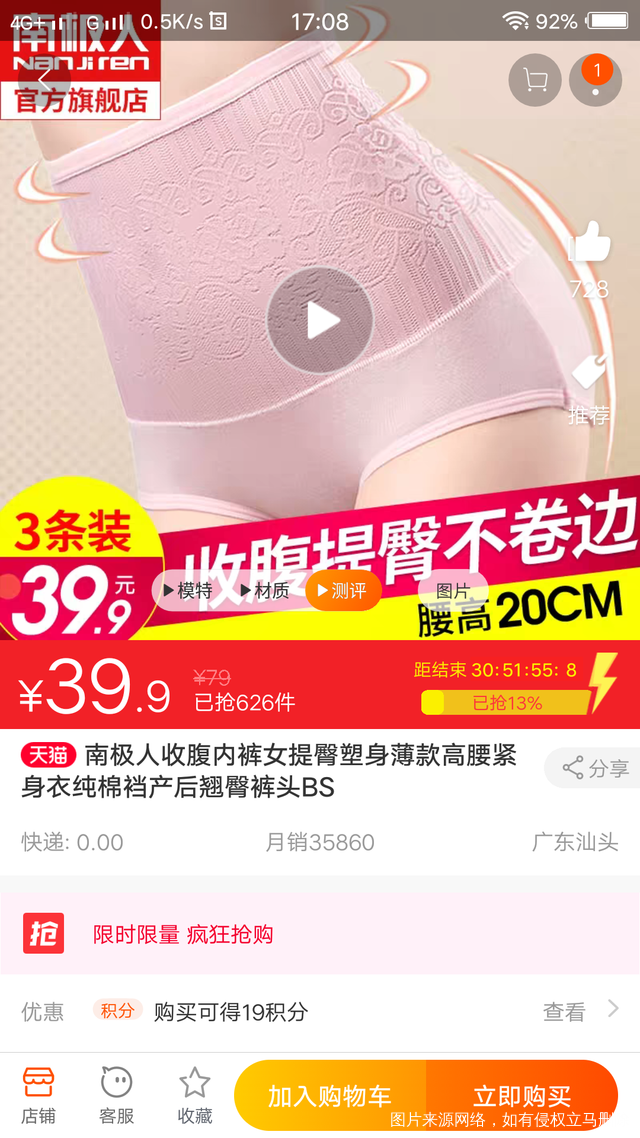Open 限时限量 疯狂抢购 promotion

(x=182, y=934)
